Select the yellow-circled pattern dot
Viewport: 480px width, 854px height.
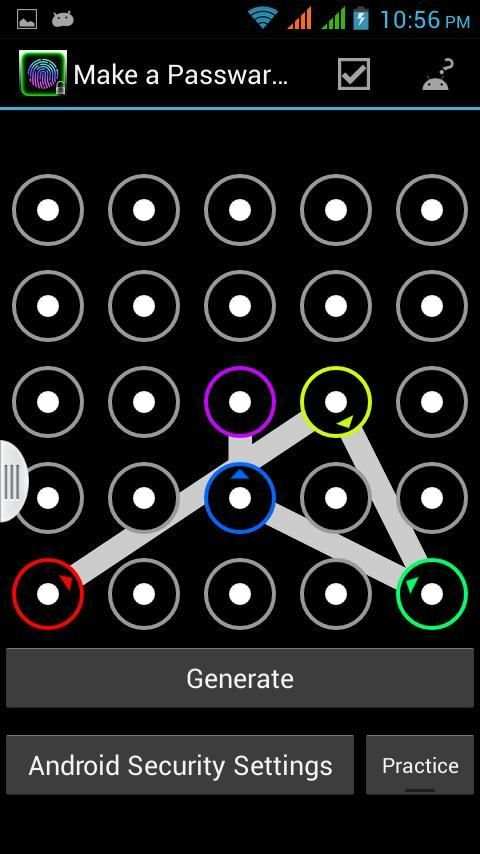point(336,402)
